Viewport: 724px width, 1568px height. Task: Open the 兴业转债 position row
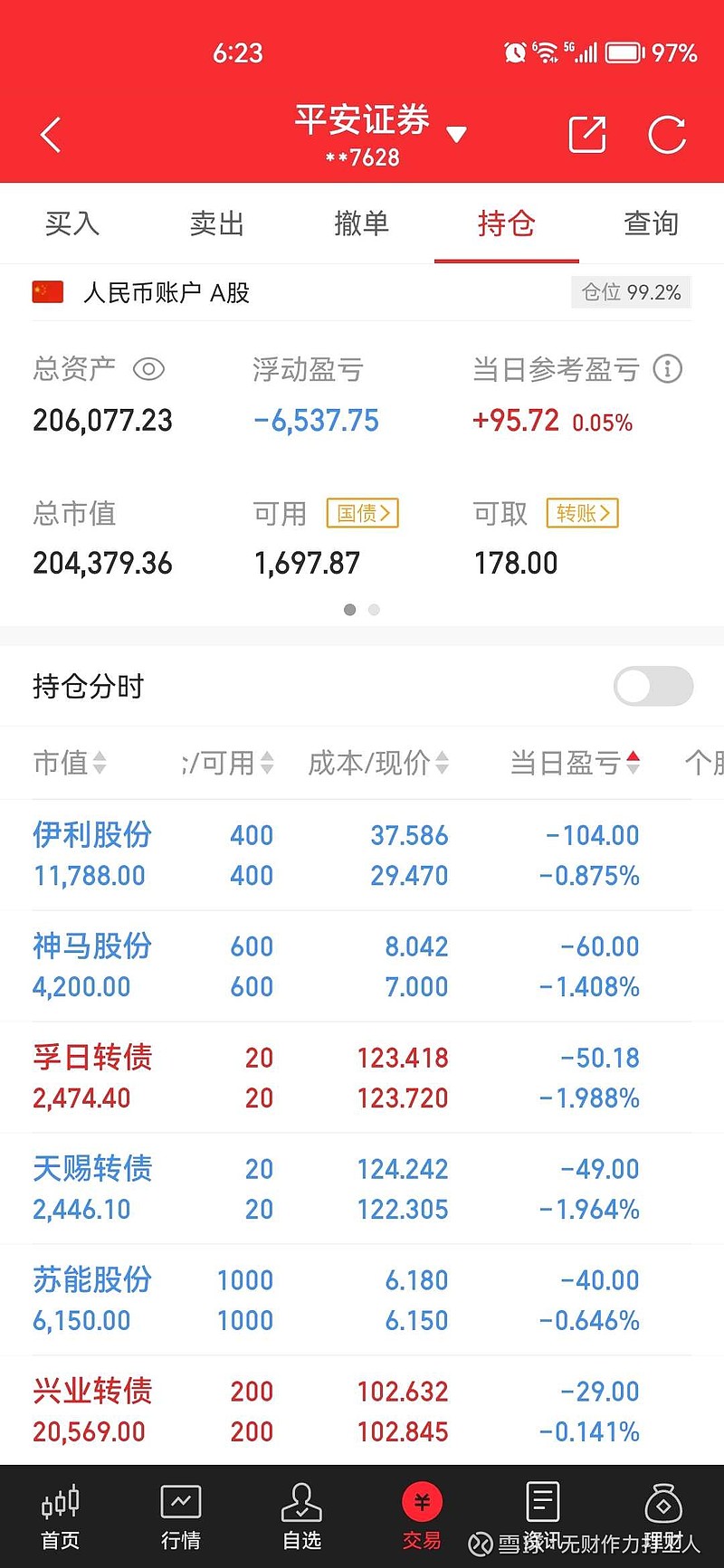point(362,1411)
